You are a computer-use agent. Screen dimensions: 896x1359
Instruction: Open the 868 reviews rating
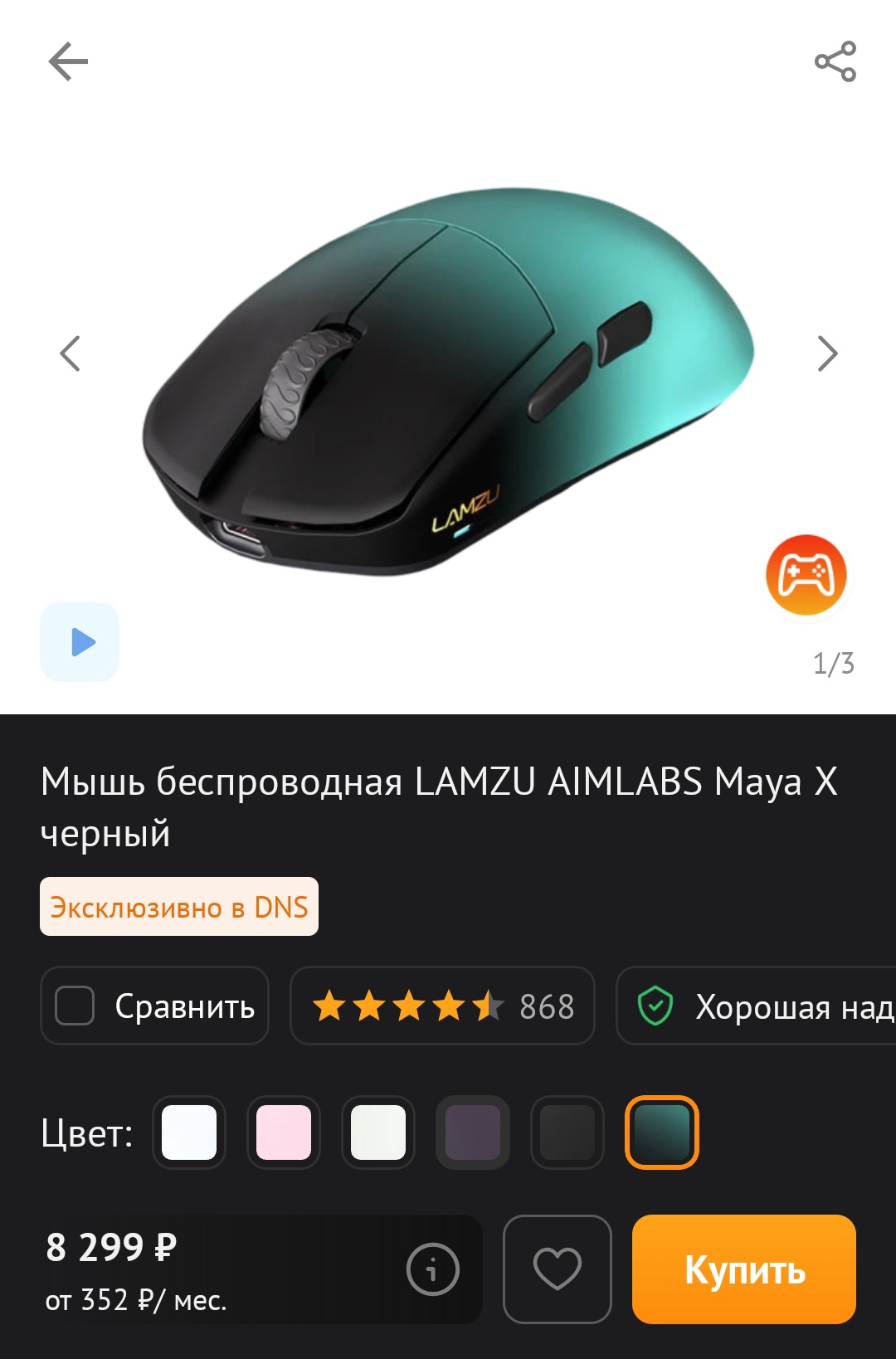[442, 1006]
